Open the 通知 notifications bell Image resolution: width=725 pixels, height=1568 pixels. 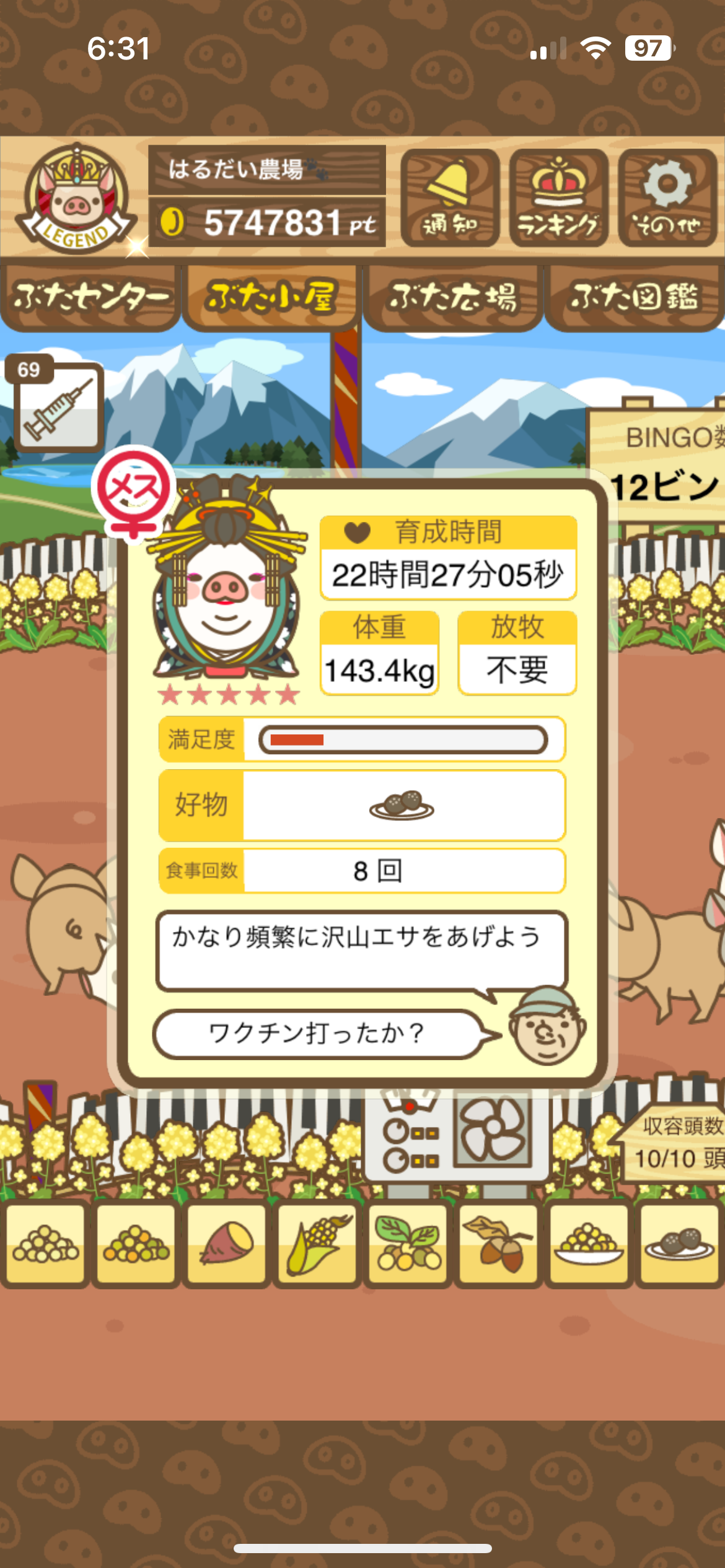click(450, 198)
